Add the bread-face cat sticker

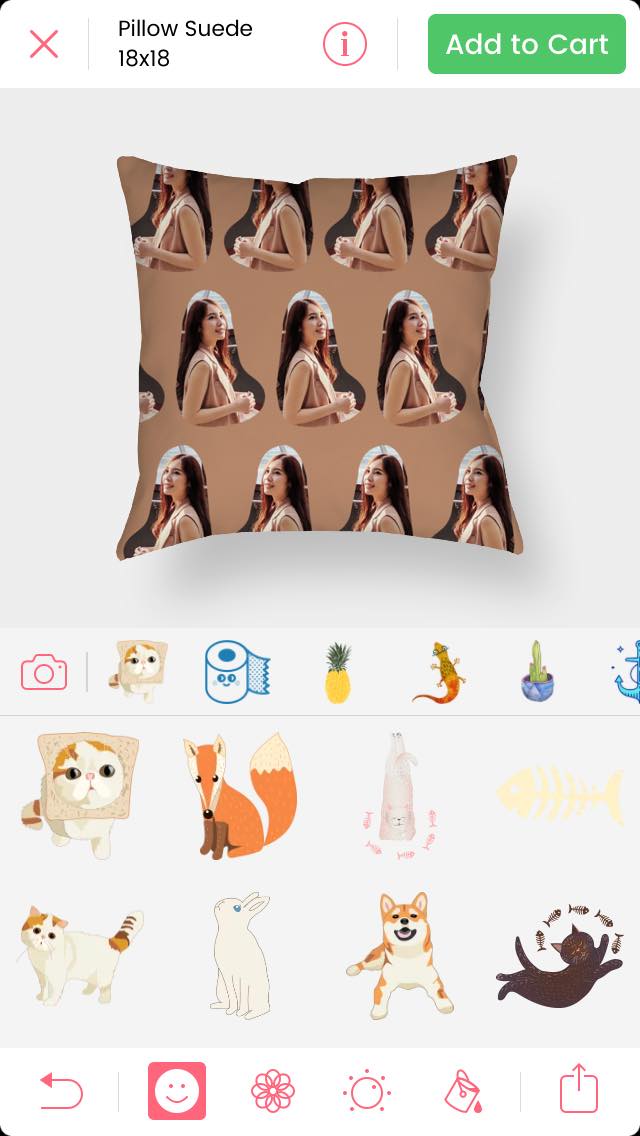[x=80, y=794]
